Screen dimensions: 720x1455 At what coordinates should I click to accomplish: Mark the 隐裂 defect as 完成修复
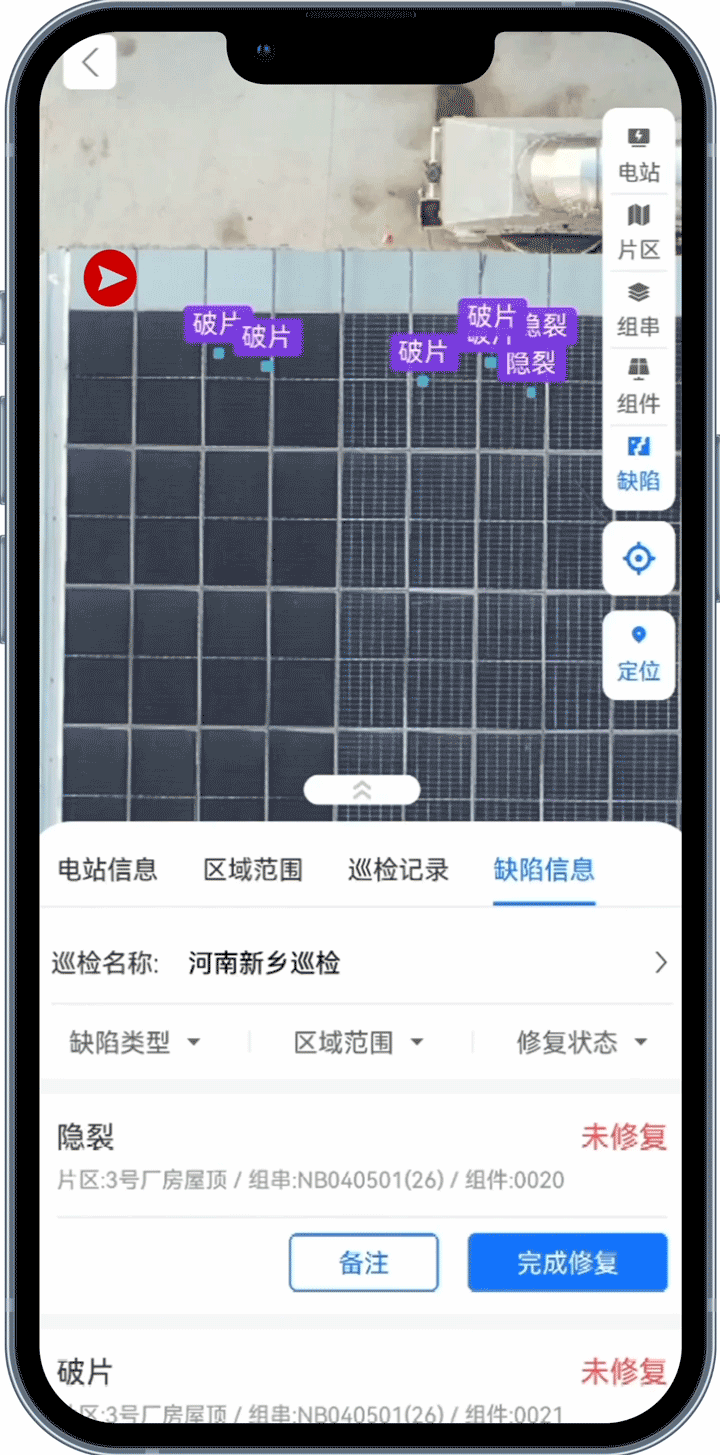coord(567,1263)
